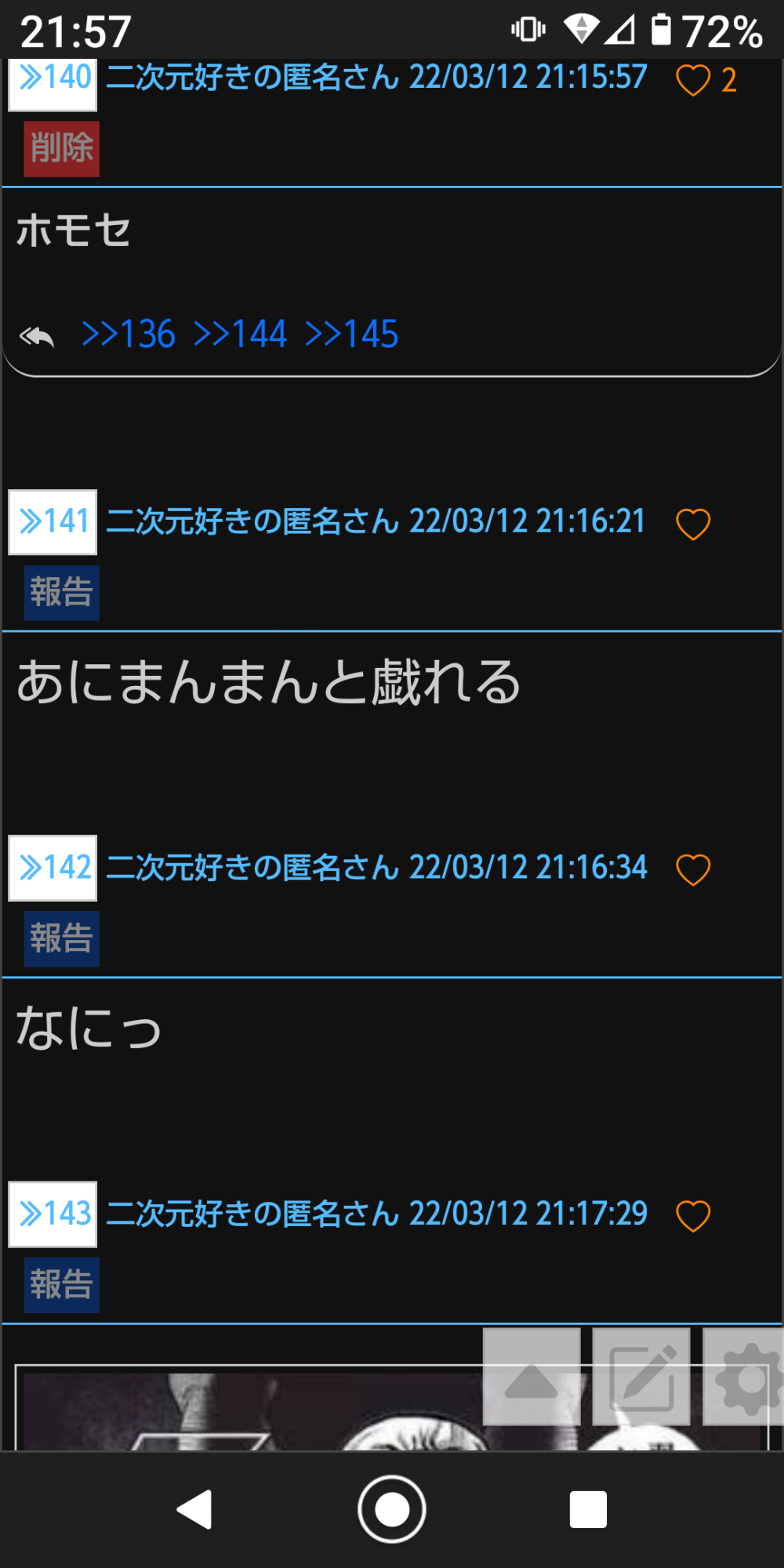
Task: Report post 142 with 報告 button
Action: point(61,938)
